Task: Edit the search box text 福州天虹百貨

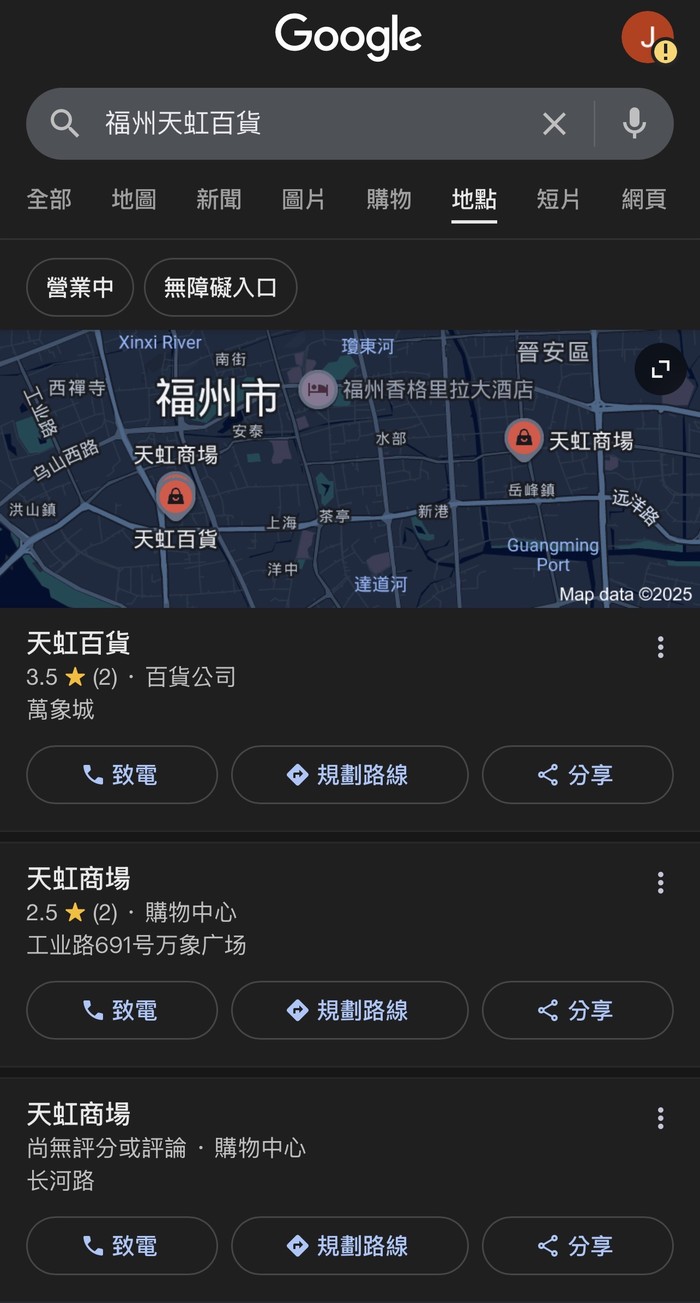Action: click(300, 124)
